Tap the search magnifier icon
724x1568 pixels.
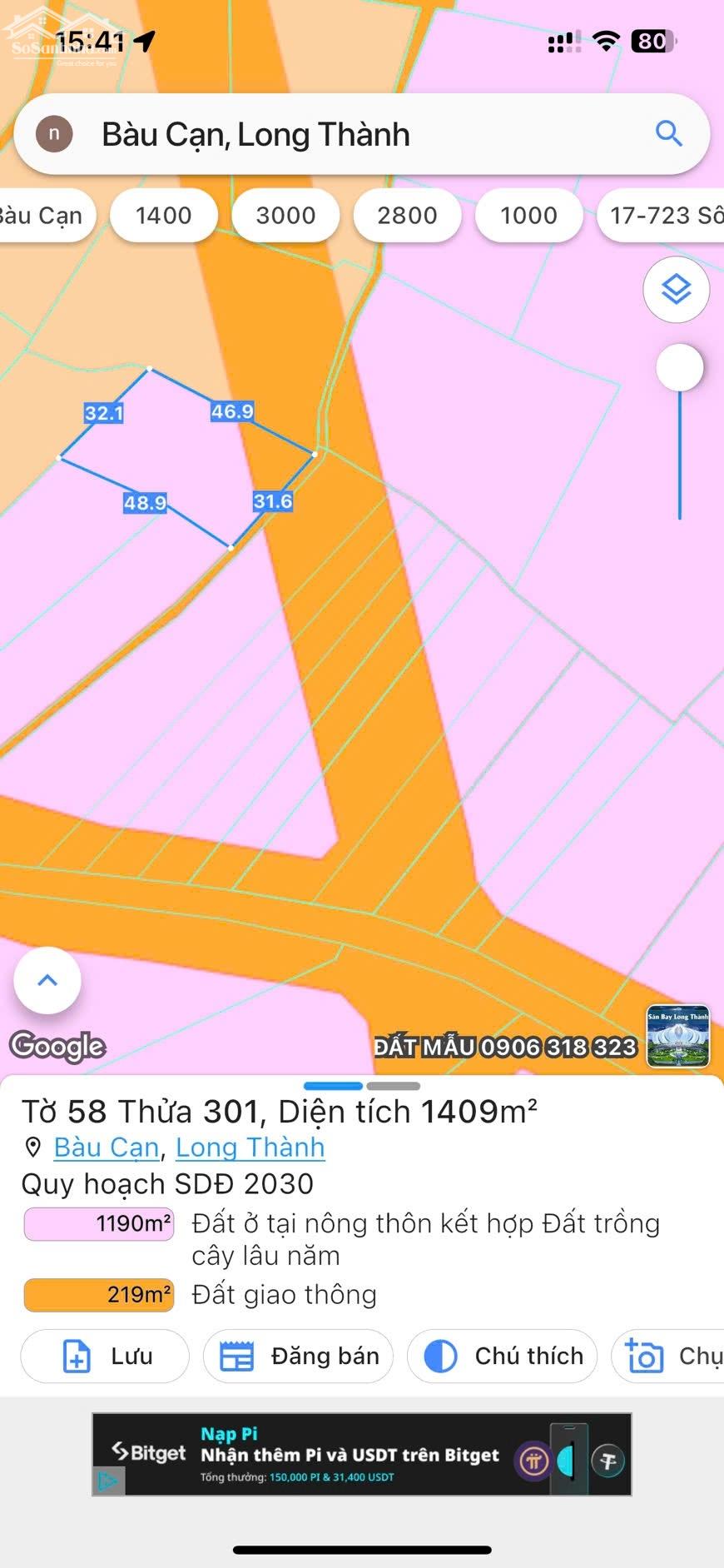668,133
